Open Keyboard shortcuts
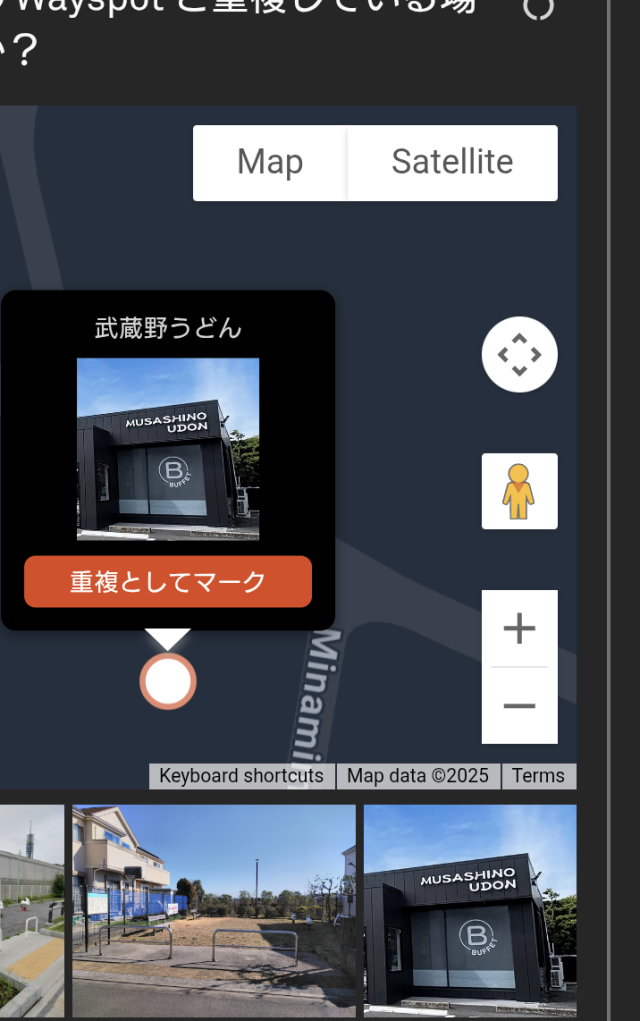This screenshot has height=1021, width=640. click(241, 776)
